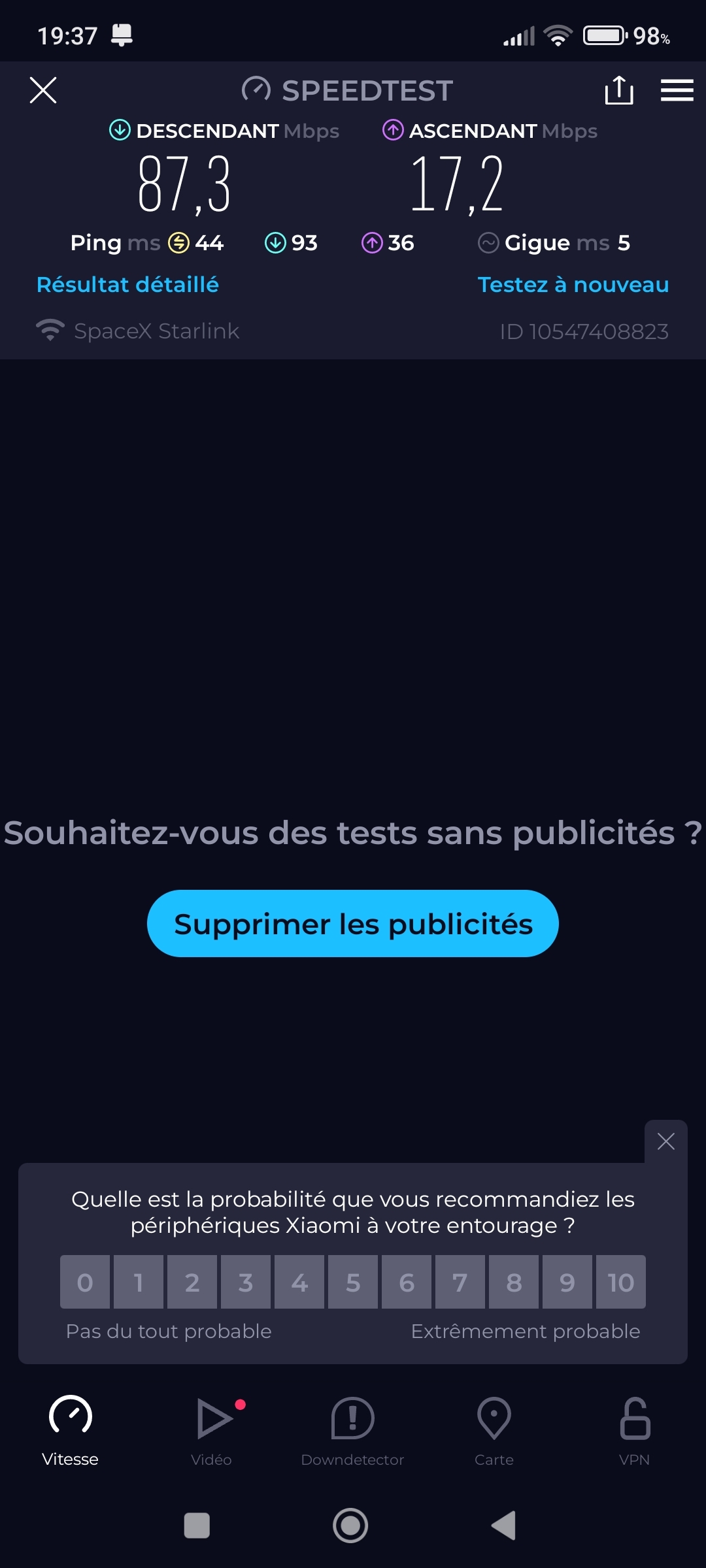
Task: Go back with system back button
Action: [x=504, y=1526]
